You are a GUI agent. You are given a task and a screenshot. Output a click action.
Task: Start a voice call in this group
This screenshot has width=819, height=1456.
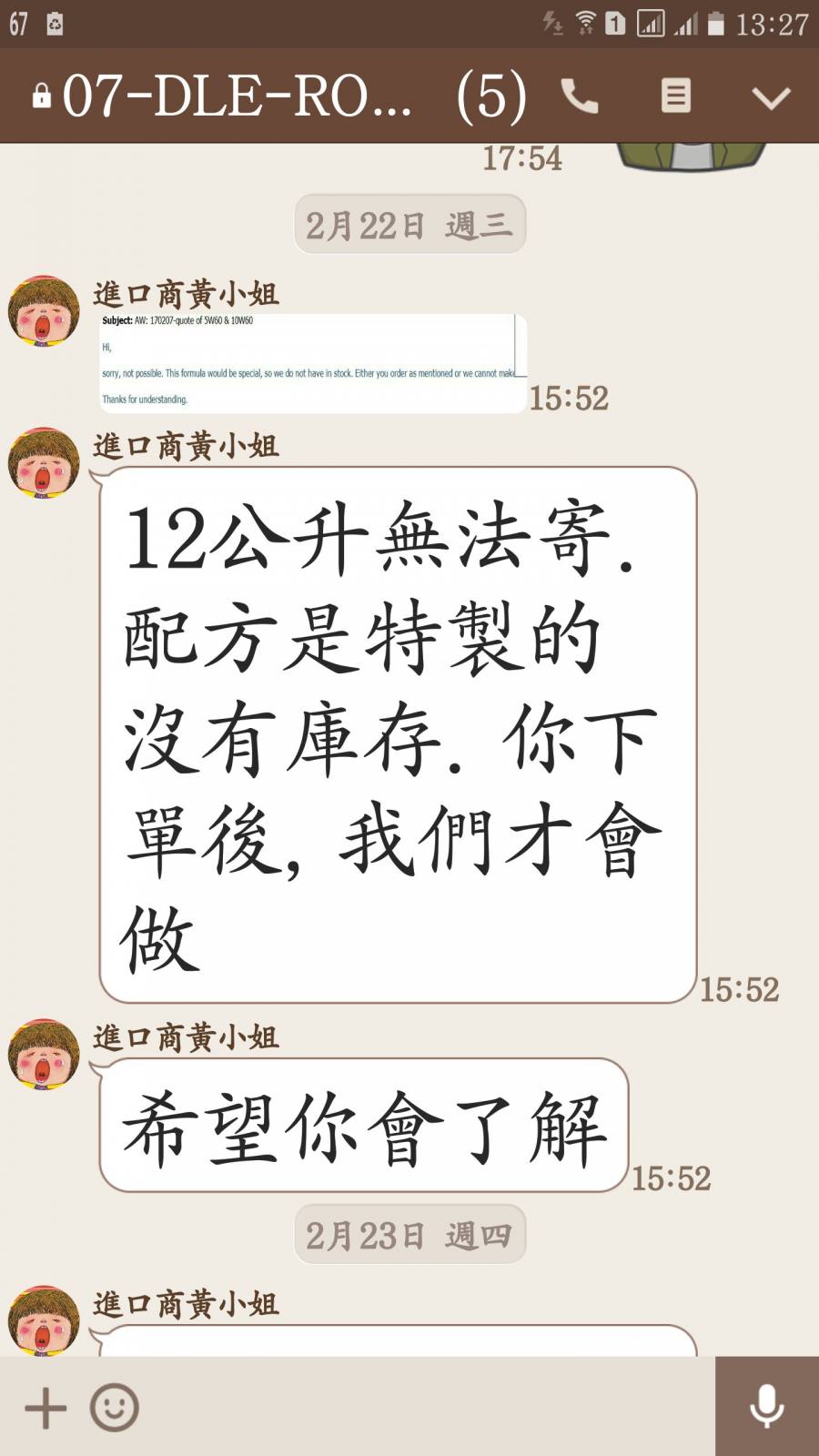tap(580, 96)
